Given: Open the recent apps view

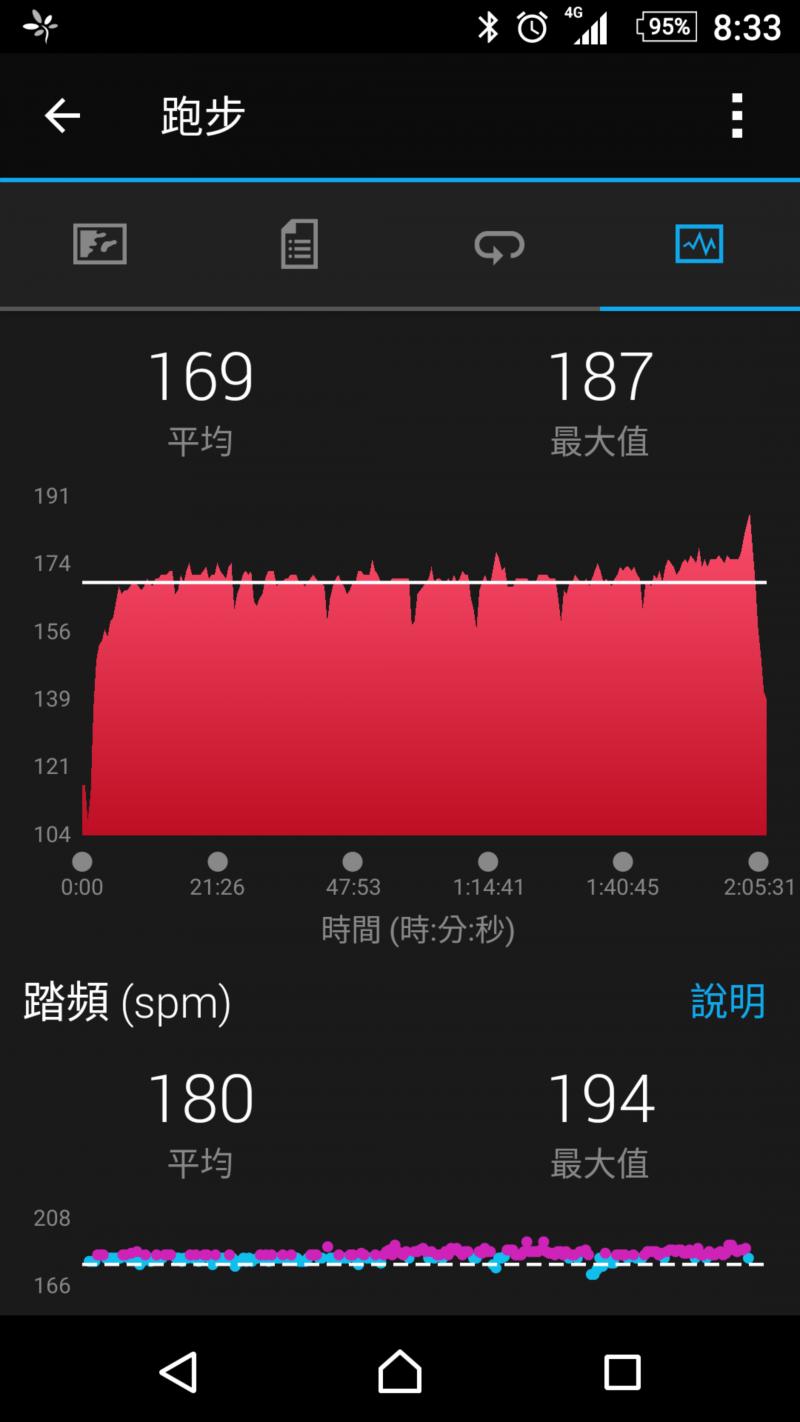Looking at the screenshot, I should [x=621, y=1371].
